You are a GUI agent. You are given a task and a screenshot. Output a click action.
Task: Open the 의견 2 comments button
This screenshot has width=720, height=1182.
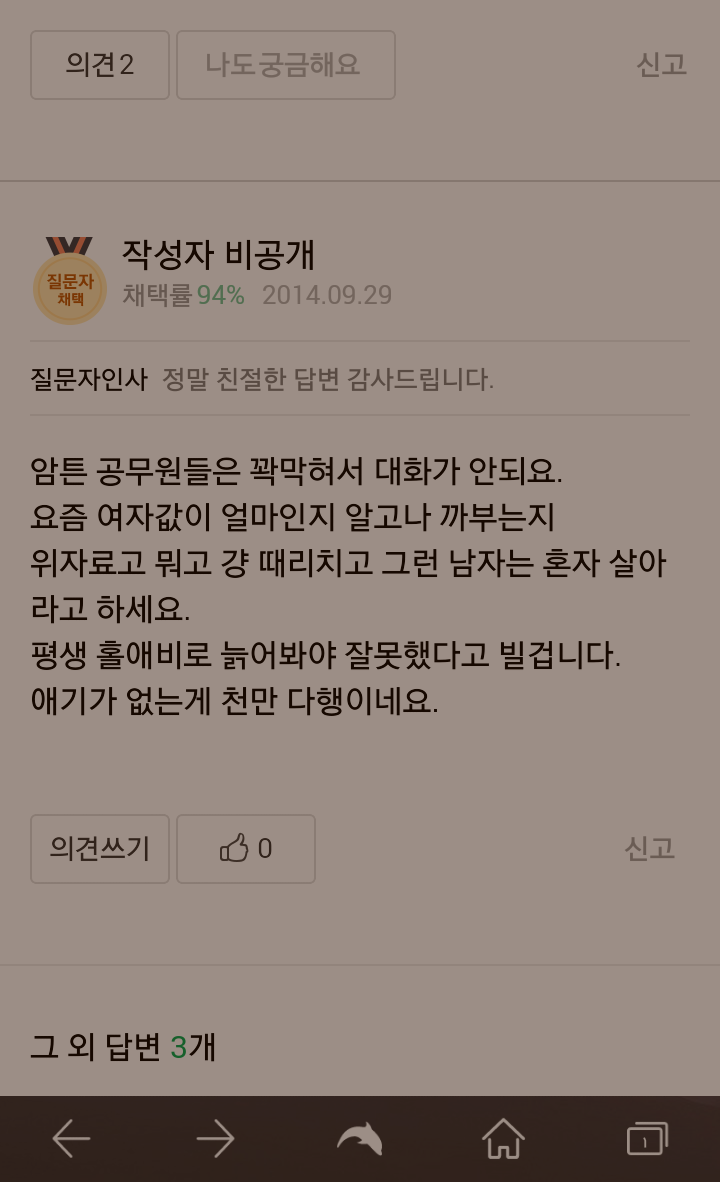click(100, 65)
